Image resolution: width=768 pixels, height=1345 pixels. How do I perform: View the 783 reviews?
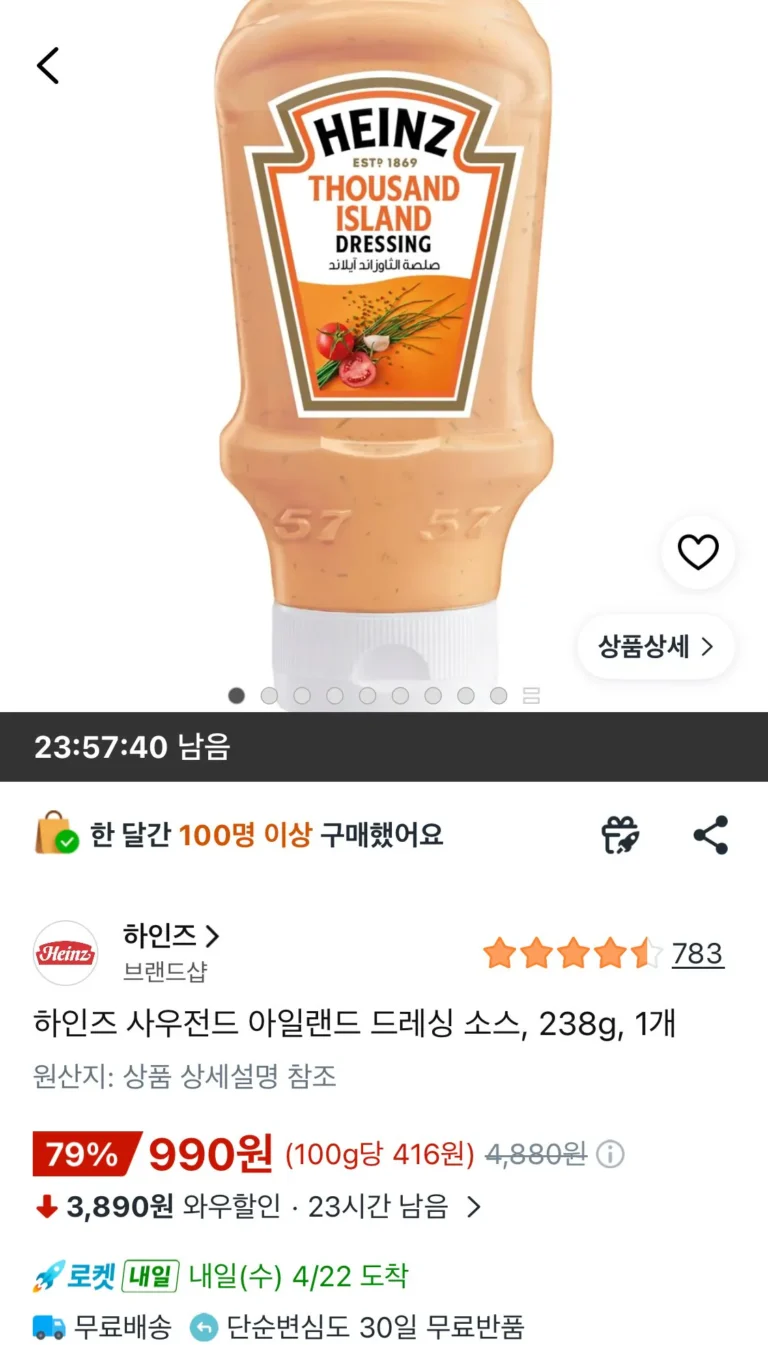click(697, 954)
